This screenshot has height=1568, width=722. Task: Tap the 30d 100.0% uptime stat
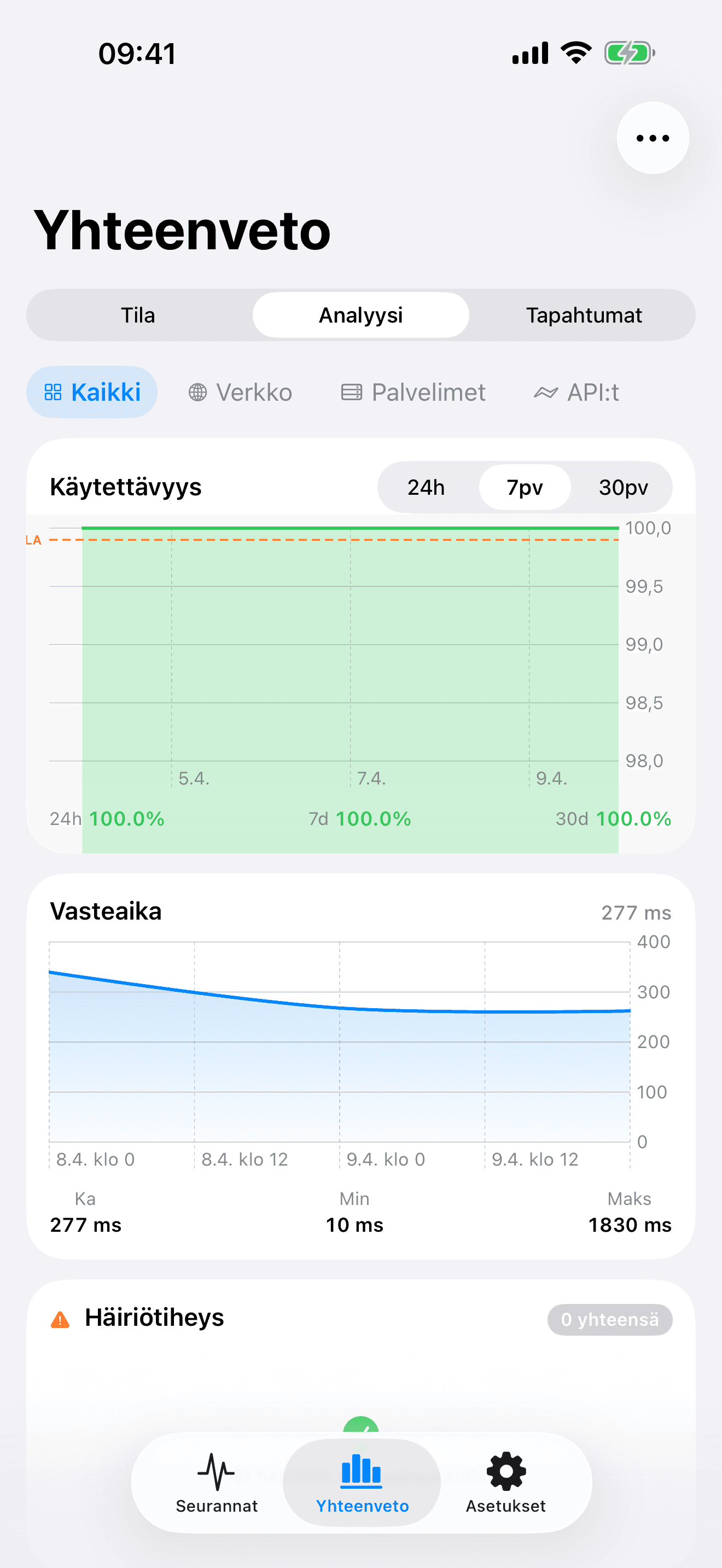click(x=614, y=818)
